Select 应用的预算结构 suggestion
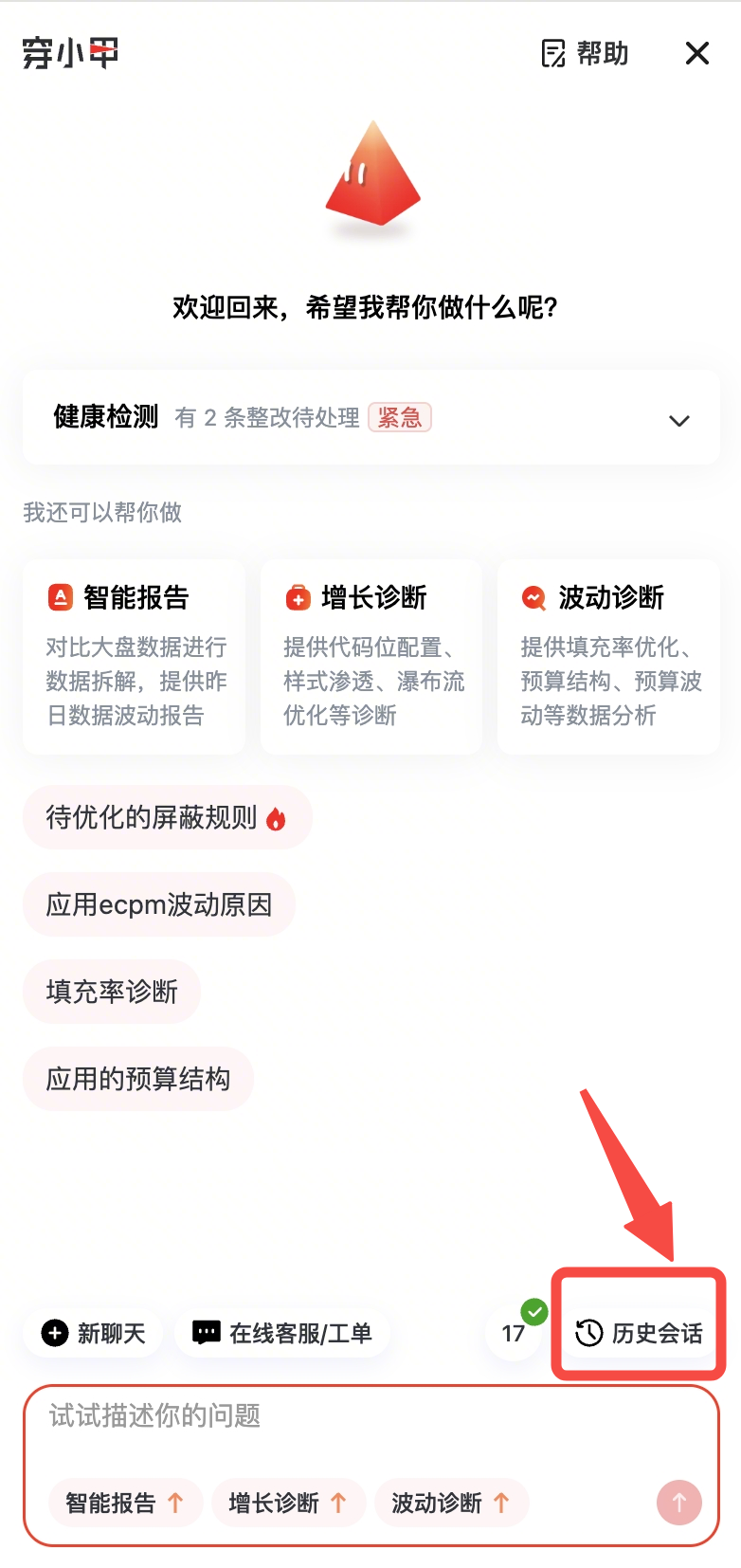This screenshot has height=1568, width=741. [138, 1079]
